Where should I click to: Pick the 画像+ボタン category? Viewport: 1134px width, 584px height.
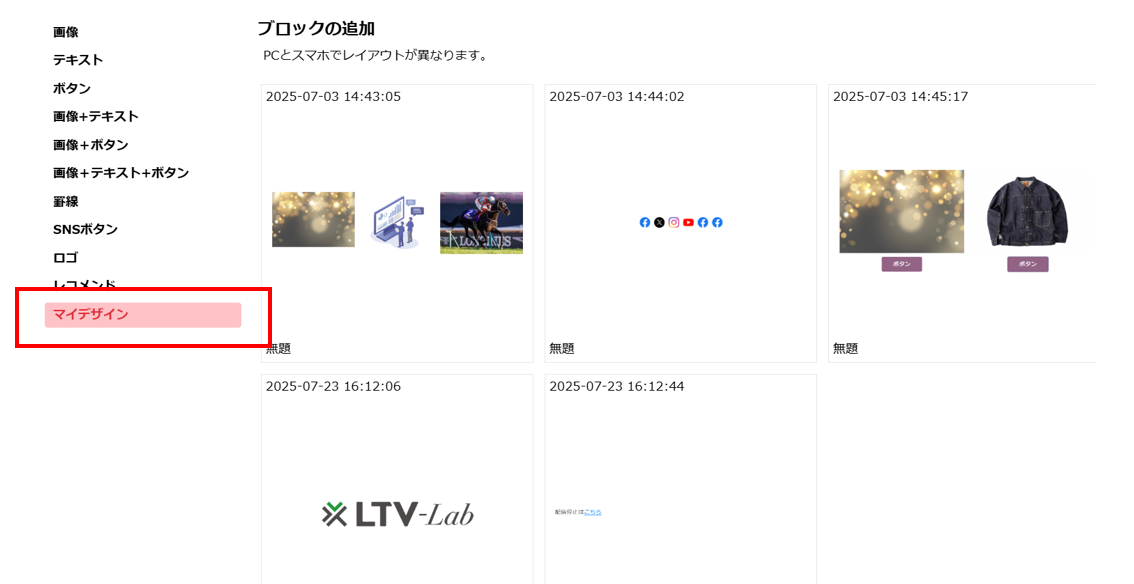tap(91, 145)
